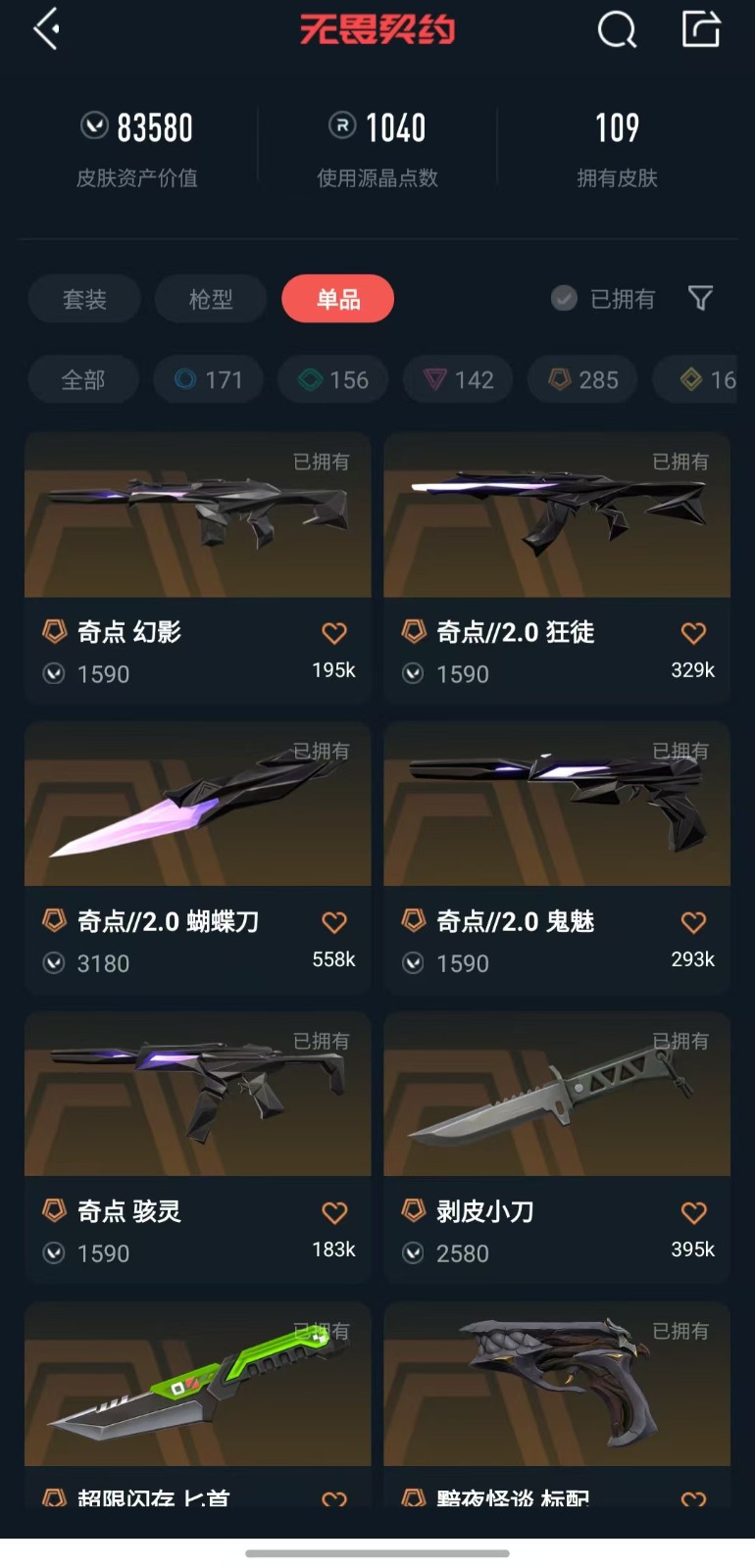Filter by the 142 tier chip

click(458, 379)
